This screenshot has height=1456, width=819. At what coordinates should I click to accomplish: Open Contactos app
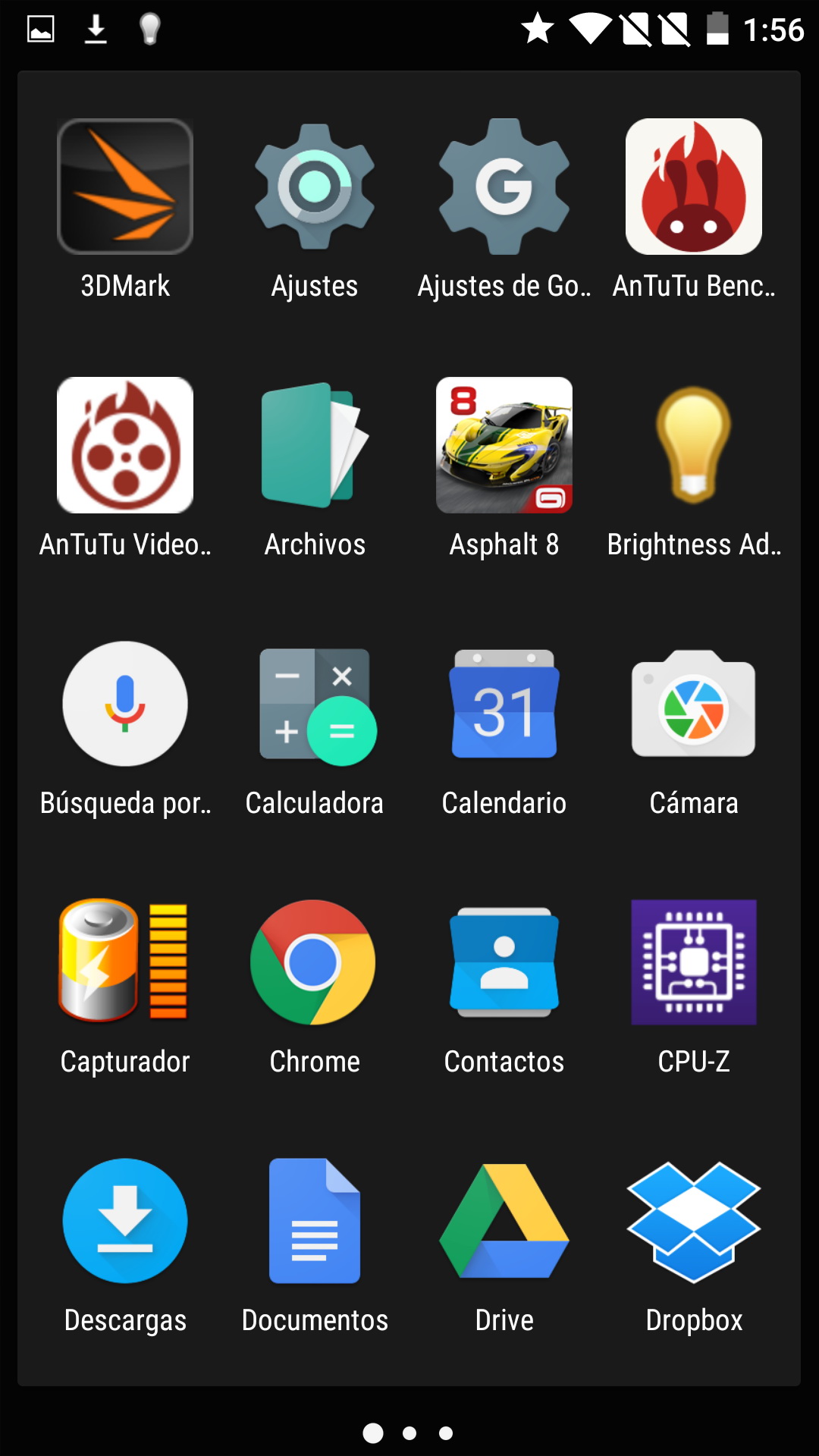pos(504,962)
